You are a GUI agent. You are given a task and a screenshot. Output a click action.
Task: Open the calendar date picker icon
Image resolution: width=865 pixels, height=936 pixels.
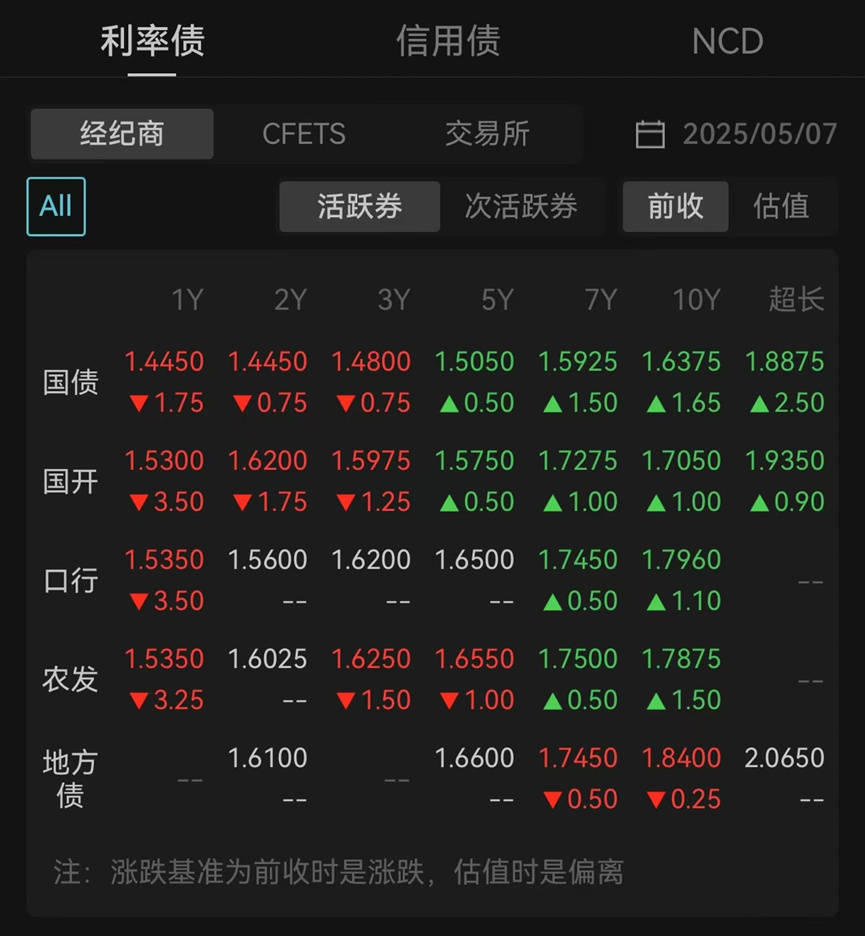coord(650,134)
